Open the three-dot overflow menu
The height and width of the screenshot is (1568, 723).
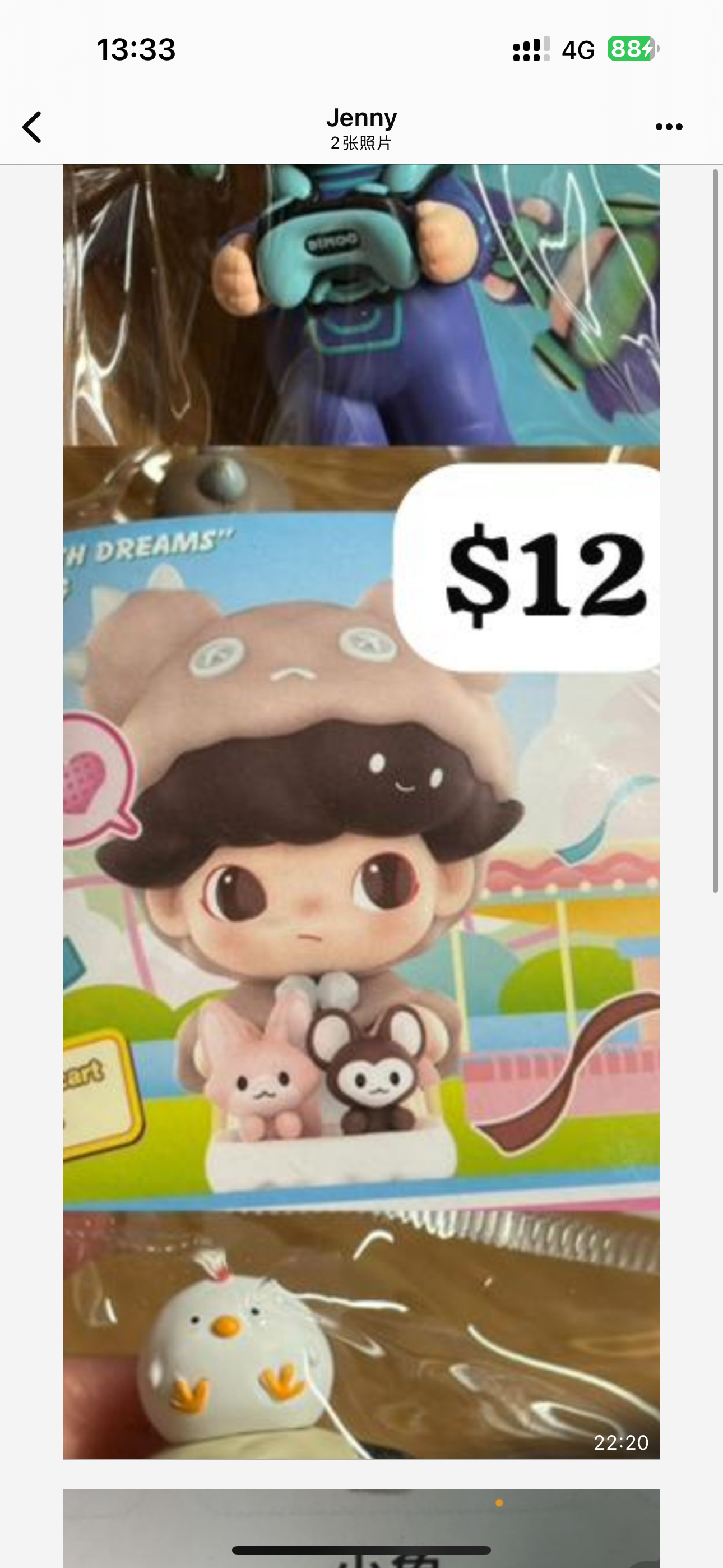(x=668, y=127)
